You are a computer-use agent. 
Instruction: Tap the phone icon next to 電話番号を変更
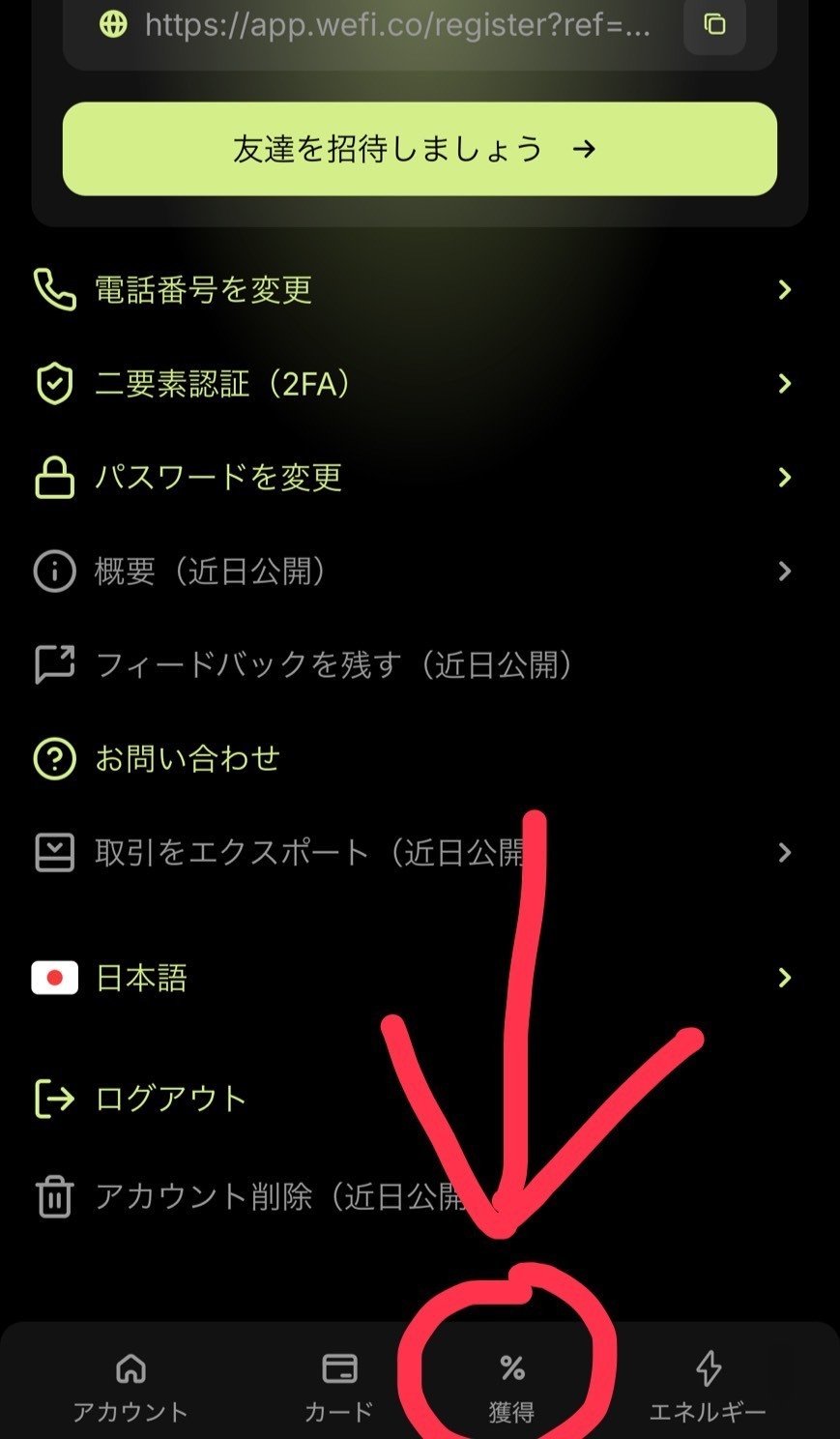coord(53,289)
